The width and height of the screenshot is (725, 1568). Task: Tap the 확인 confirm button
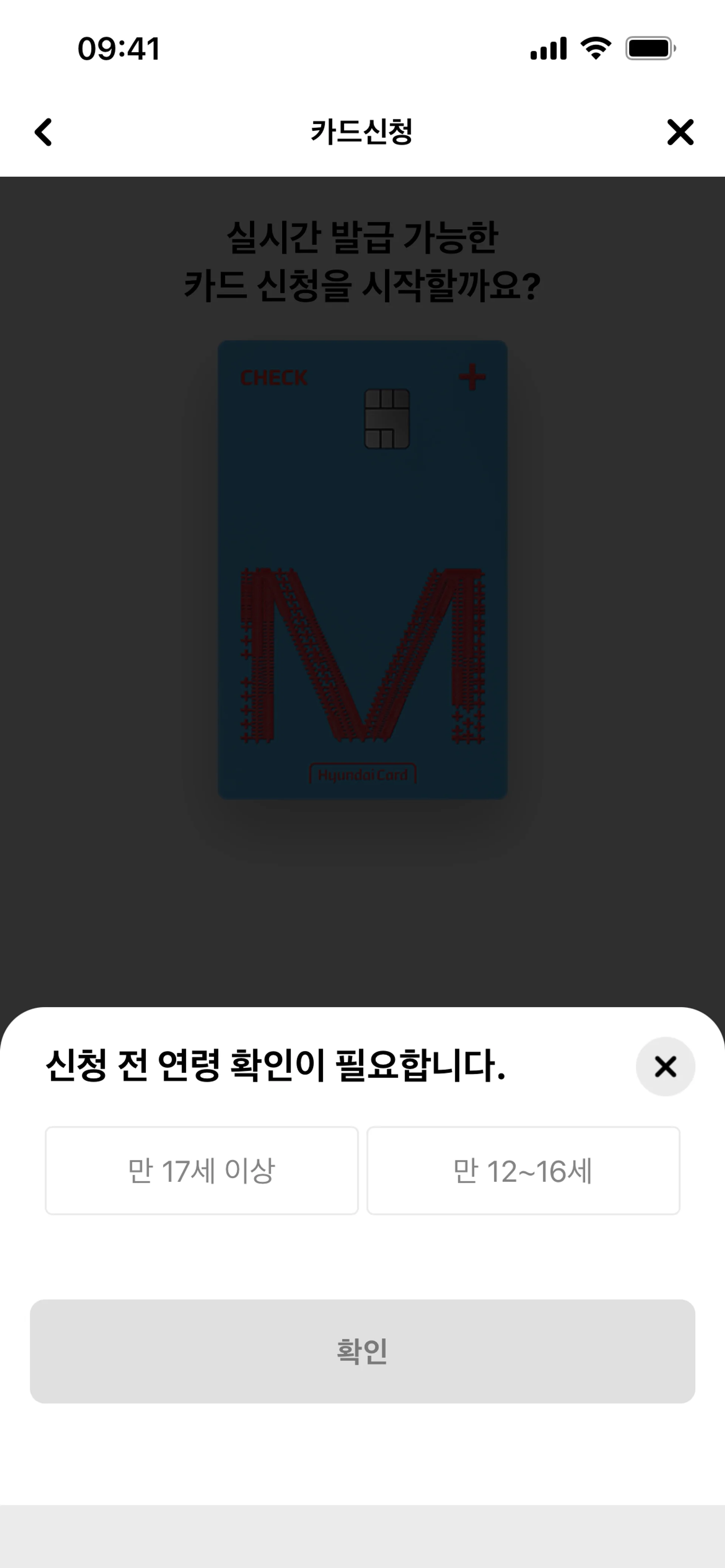(x=362, y=1351)
